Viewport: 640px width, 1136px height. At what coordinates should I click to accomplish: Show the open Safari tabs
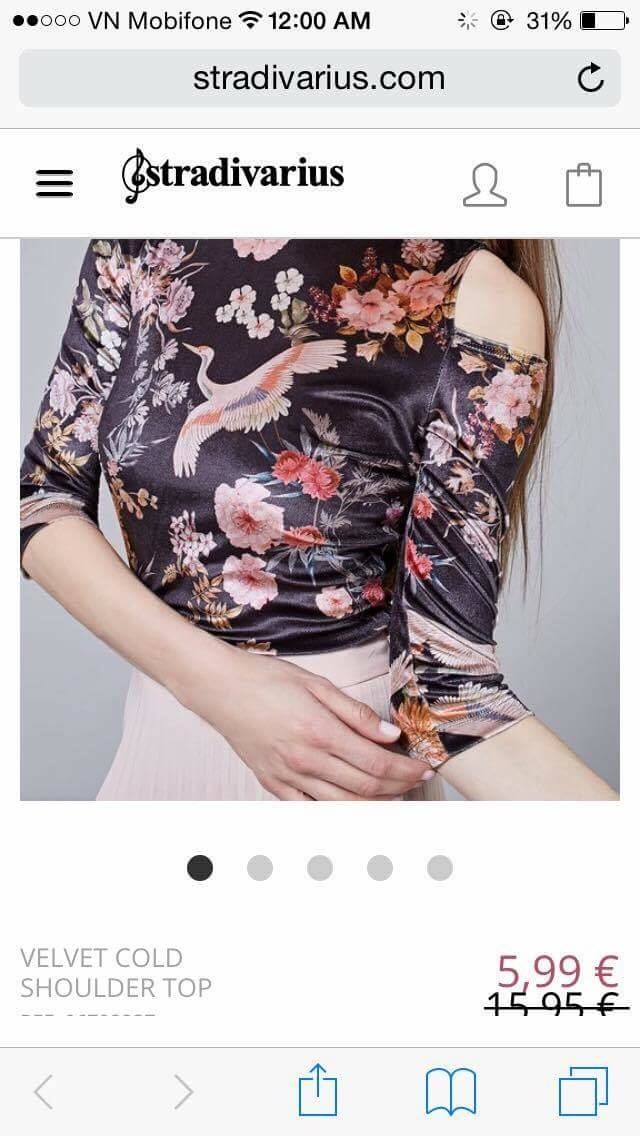583,1091
